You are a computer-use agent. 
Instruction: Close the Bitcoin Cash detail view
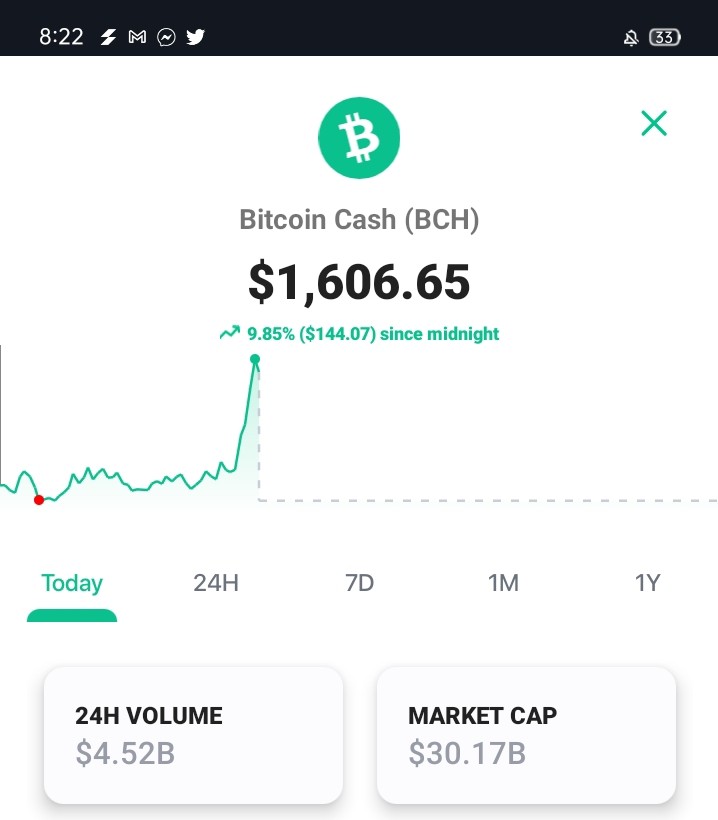654,123
